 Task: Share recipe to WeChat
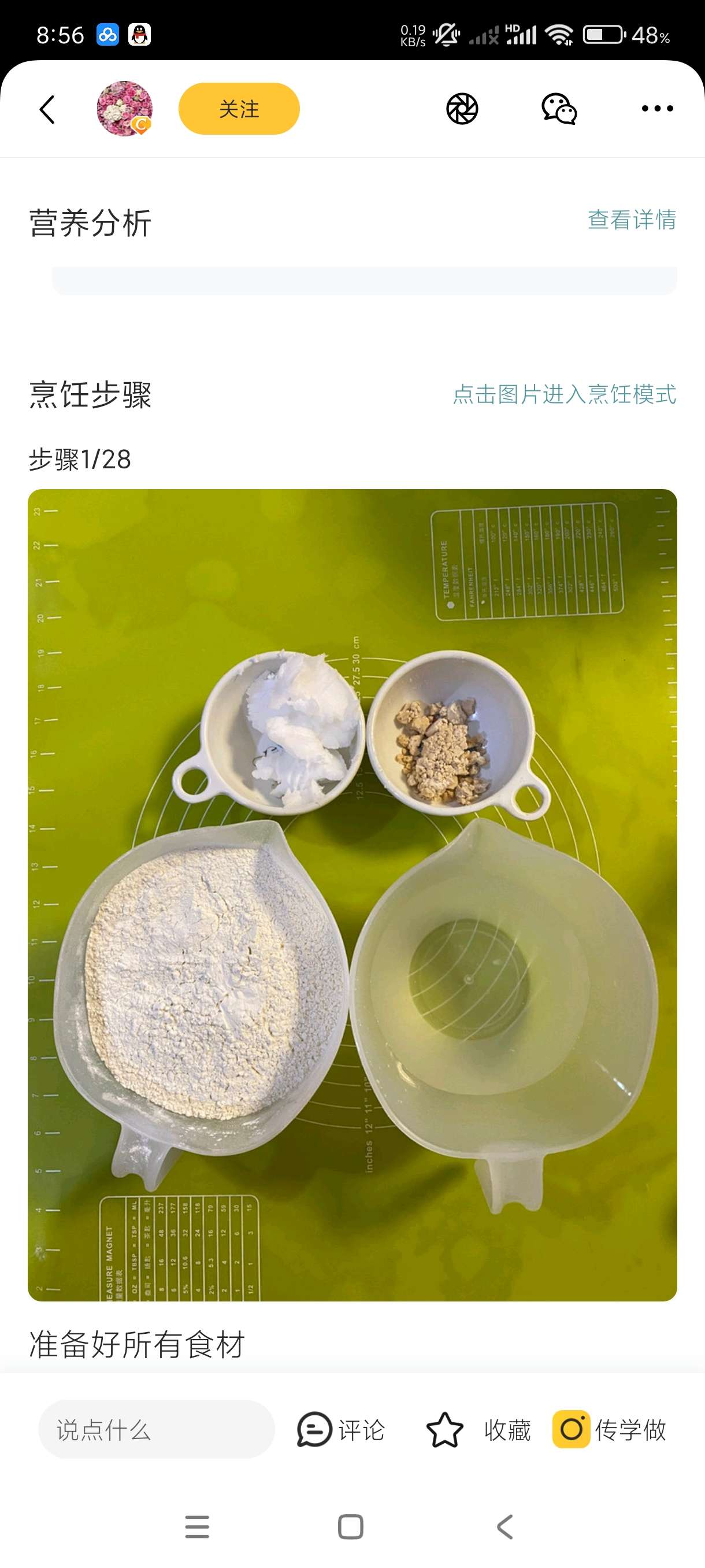pos(558,110)
